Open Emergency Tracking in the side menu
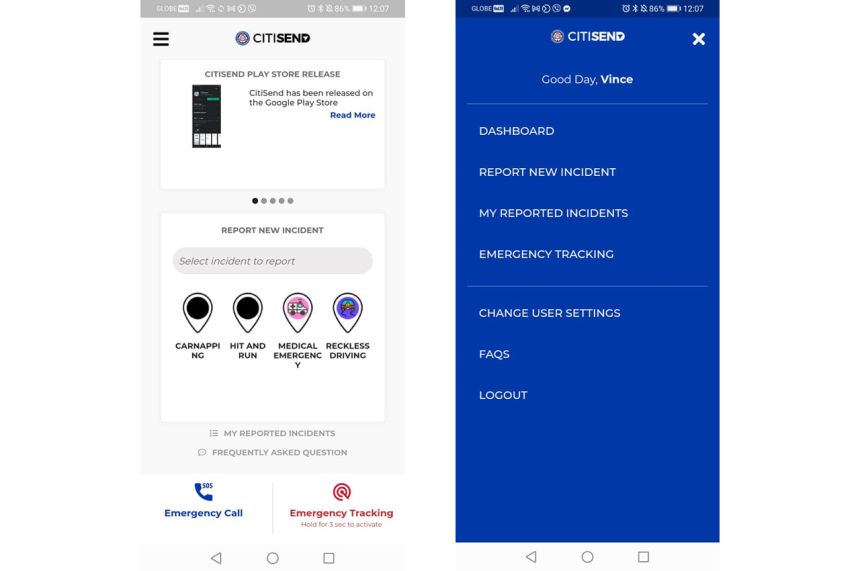860x571 pixels. pyautogui.click(x=546, y=254)
